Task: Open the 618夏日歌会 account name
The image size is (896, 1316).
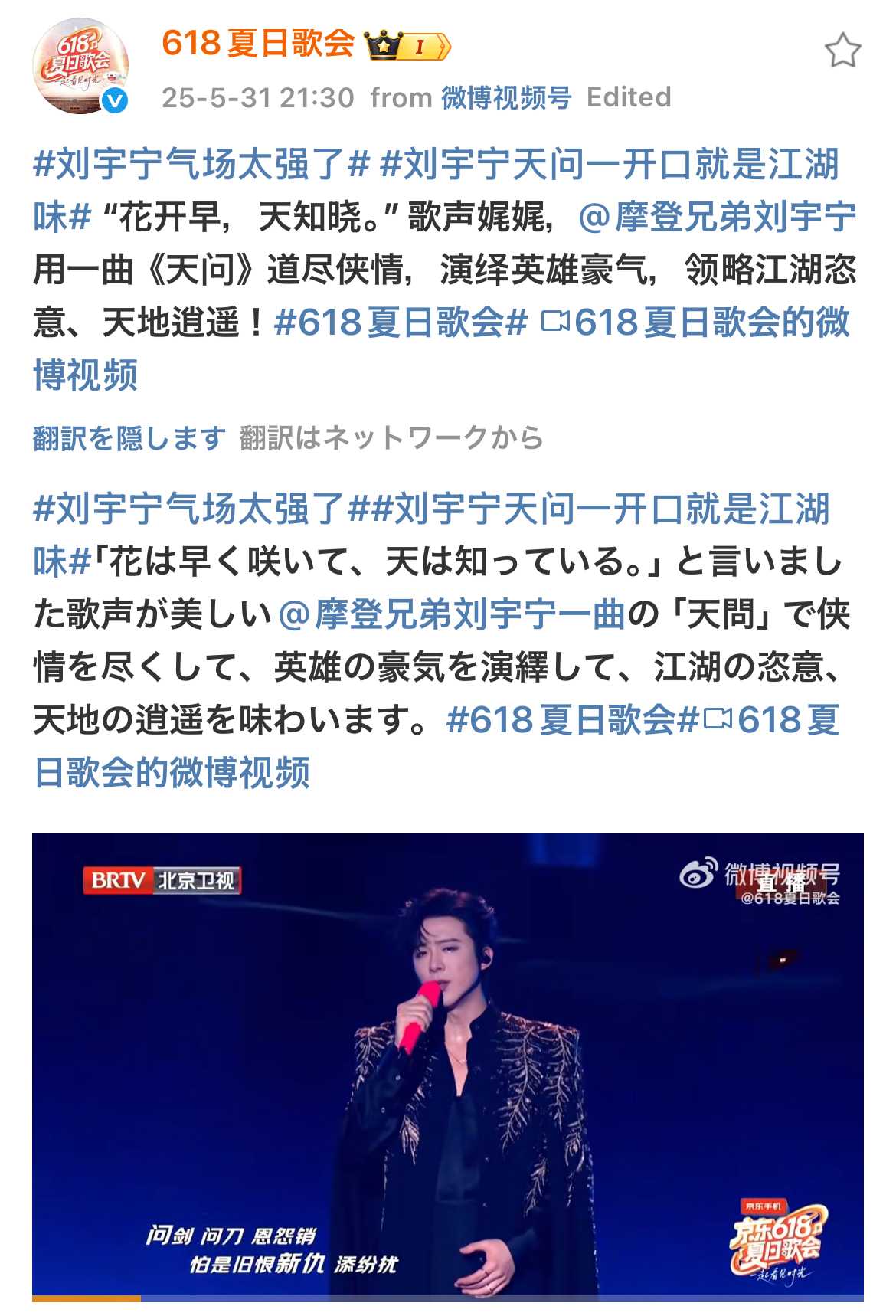Action: point(258,44)
